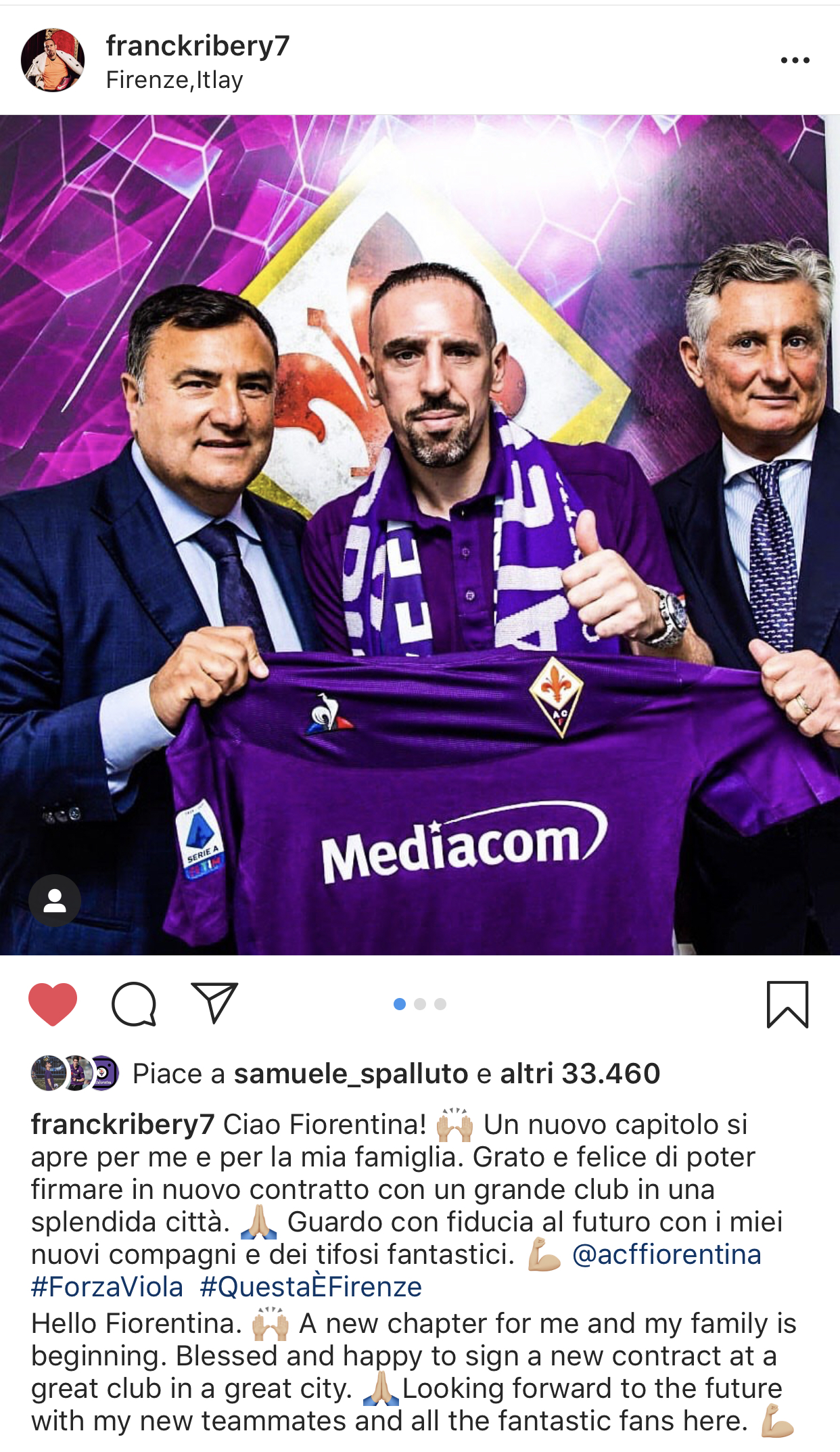The height and width of the screenshot is (1452, 840).
Task: Show people tagged in the photo
Action: tap(55, 901)
